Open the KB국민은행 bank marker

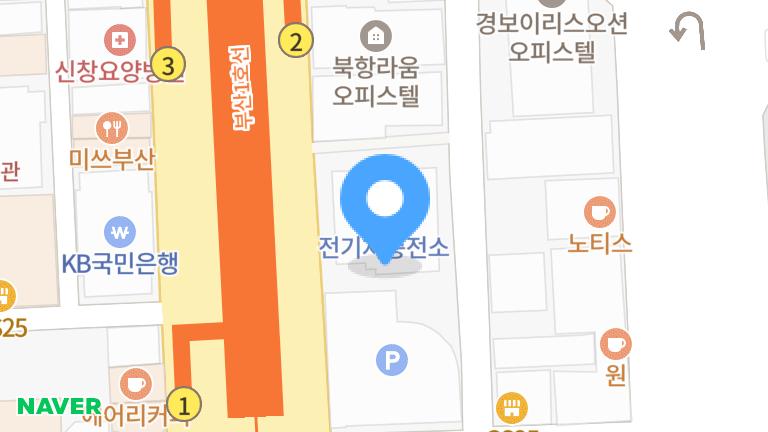[120, 232]
